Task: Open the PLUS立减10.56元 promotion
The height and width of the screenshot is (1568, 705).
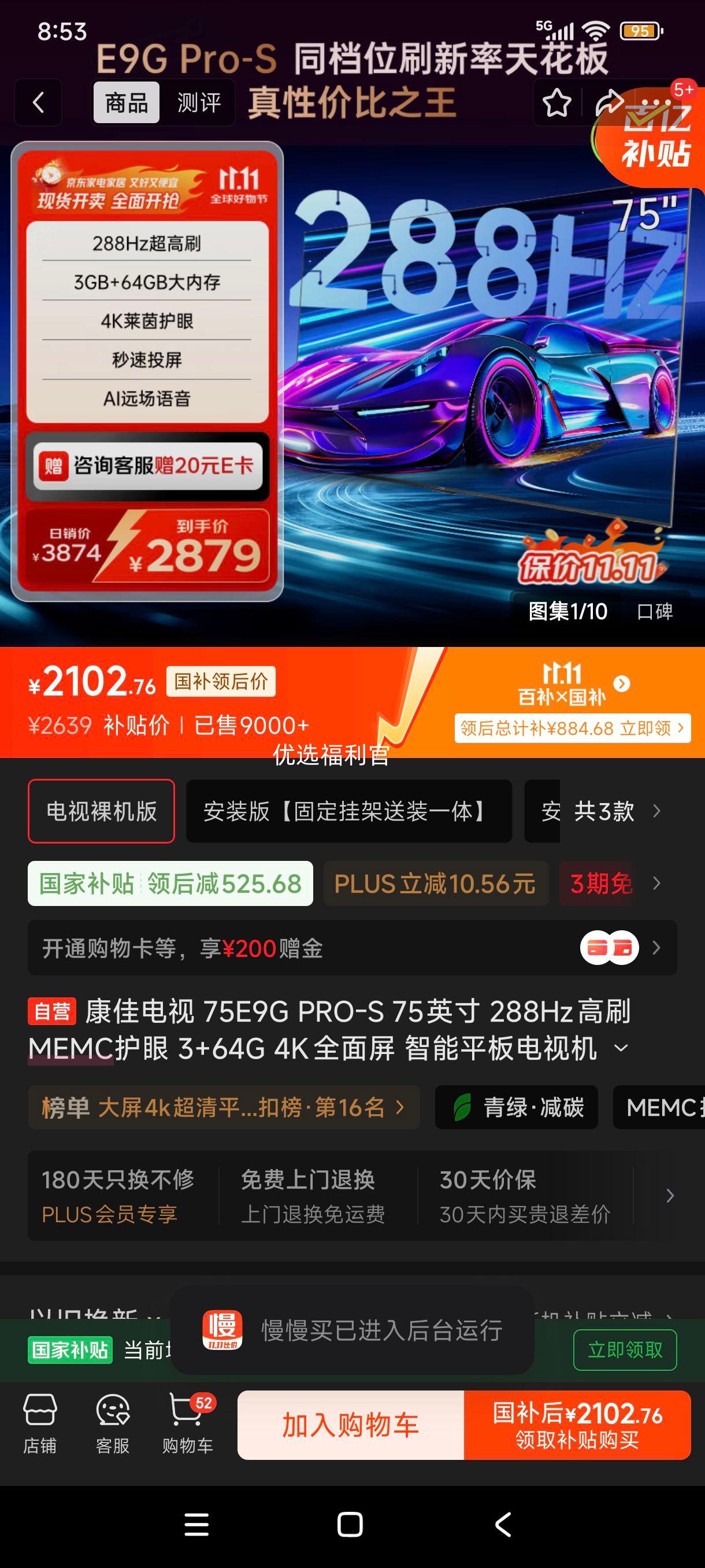Action: coord(435,884)
